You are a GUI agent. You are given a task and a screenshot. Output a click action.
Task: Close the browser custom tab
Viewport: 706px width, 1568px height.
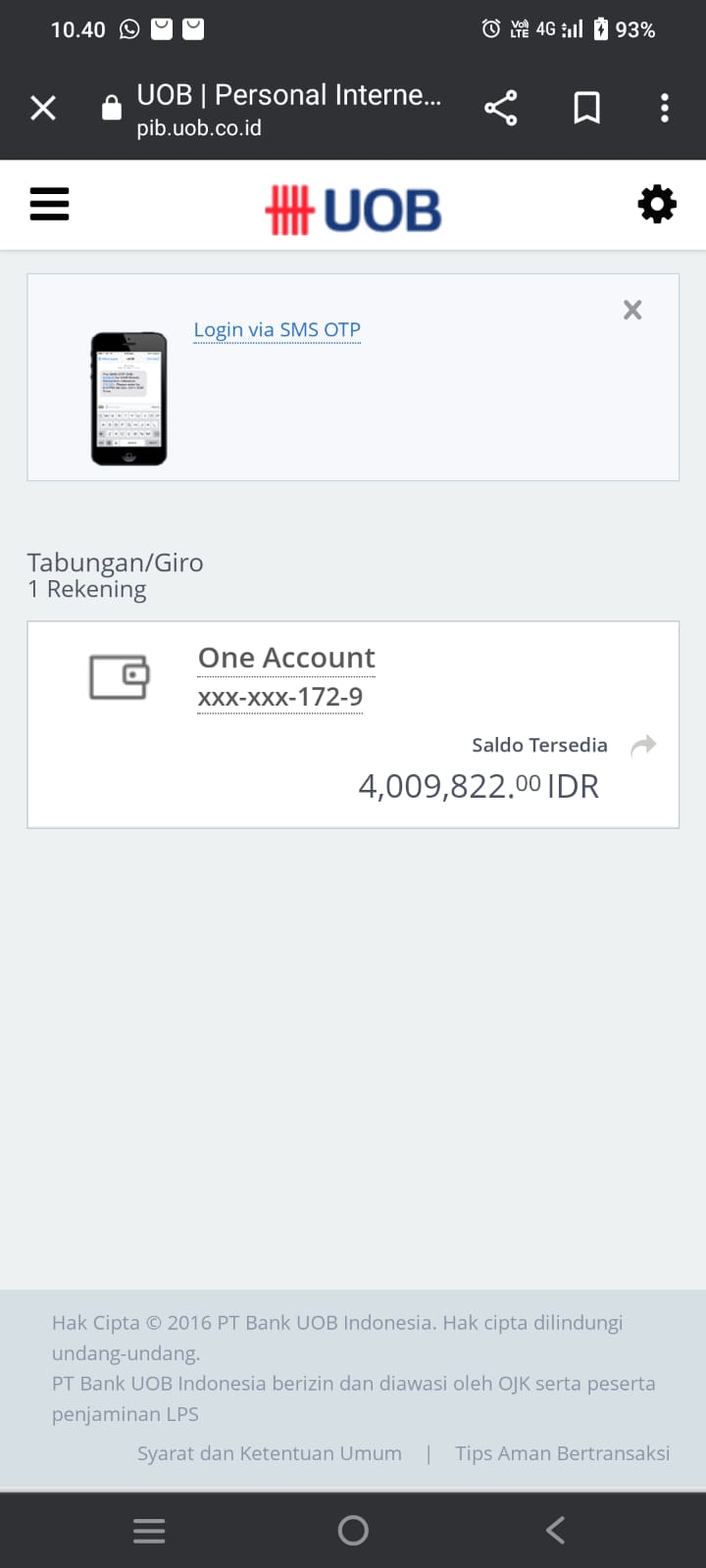coord(43,108)
